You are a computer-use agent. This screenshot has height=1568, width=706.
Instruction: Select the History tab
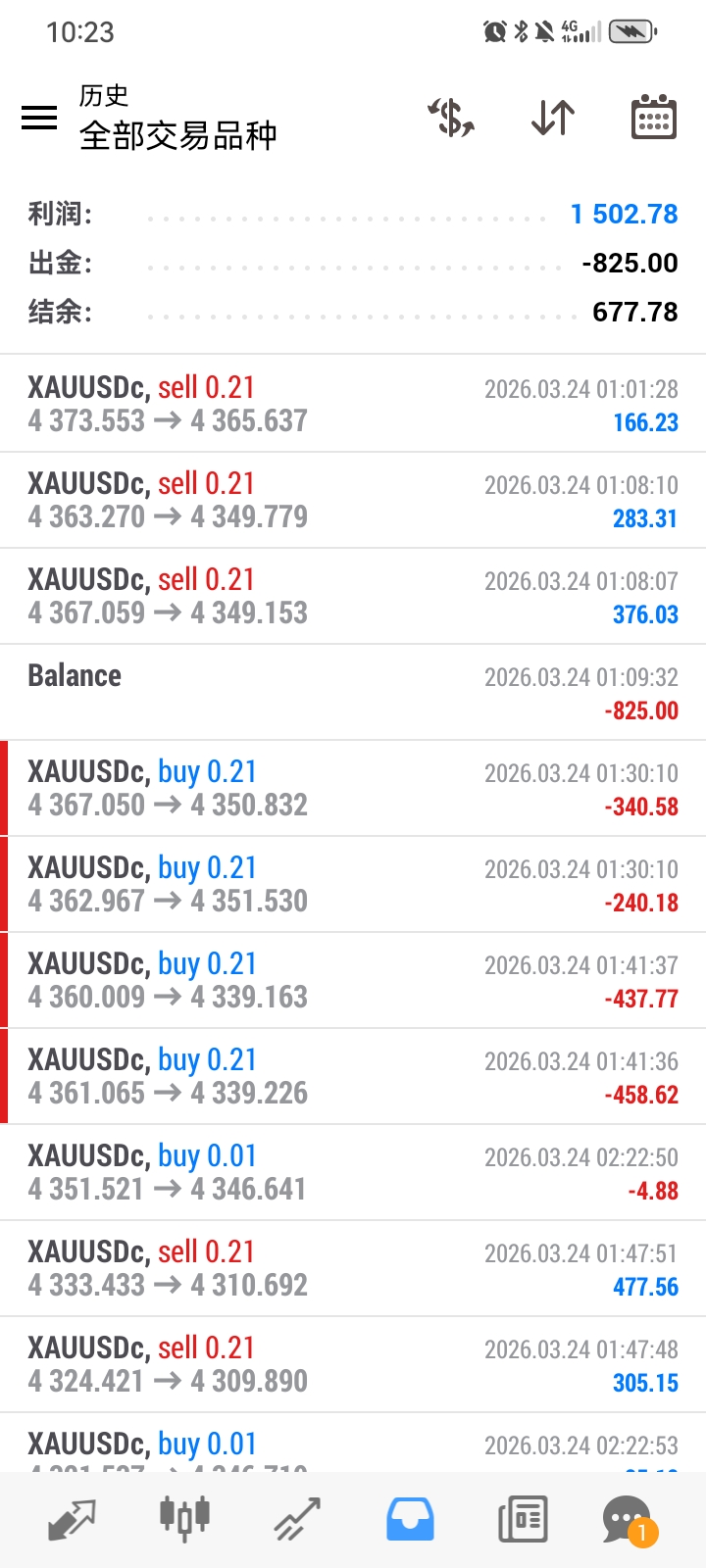click(x=410, y=1520)
